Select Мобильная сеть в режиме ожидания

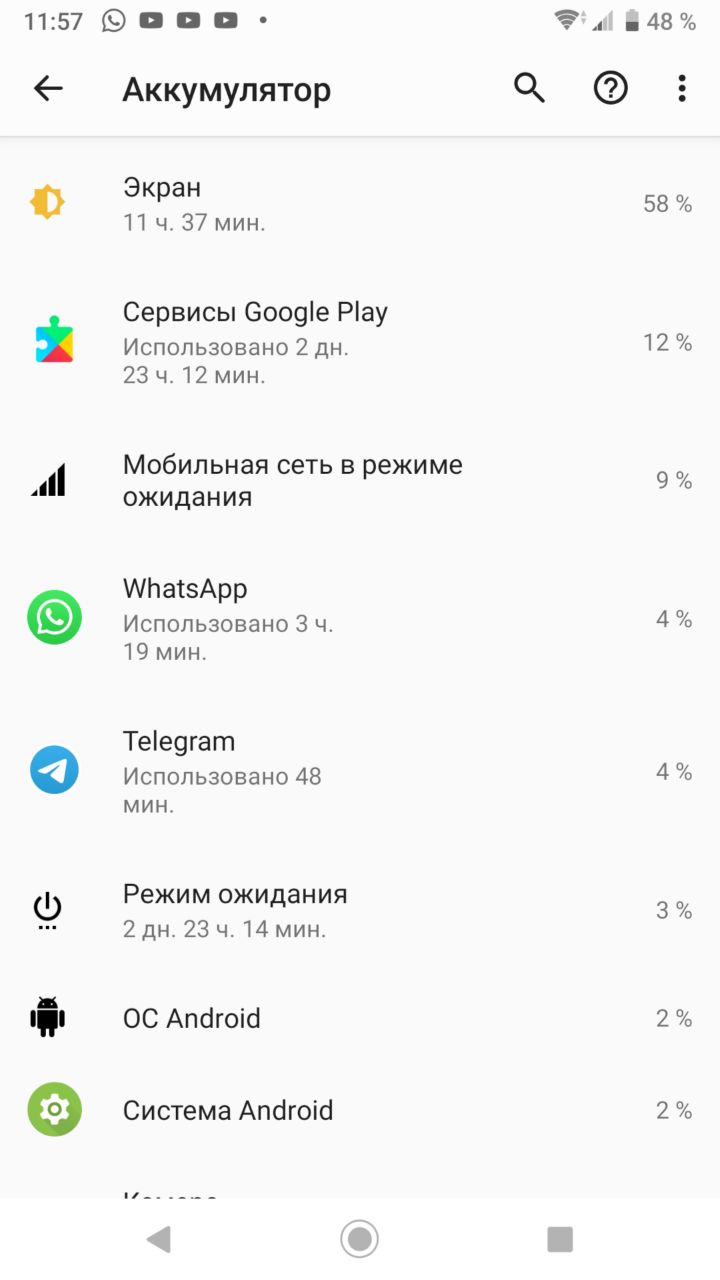click(360, 481)
